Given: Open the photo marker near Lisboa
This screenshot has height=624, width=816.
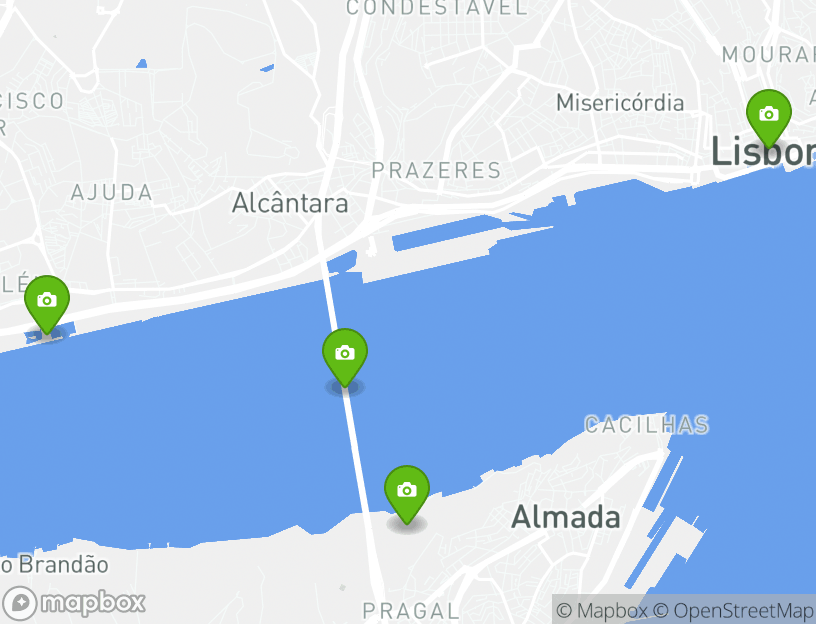Looking at the screenshot, I should [768, 114].
